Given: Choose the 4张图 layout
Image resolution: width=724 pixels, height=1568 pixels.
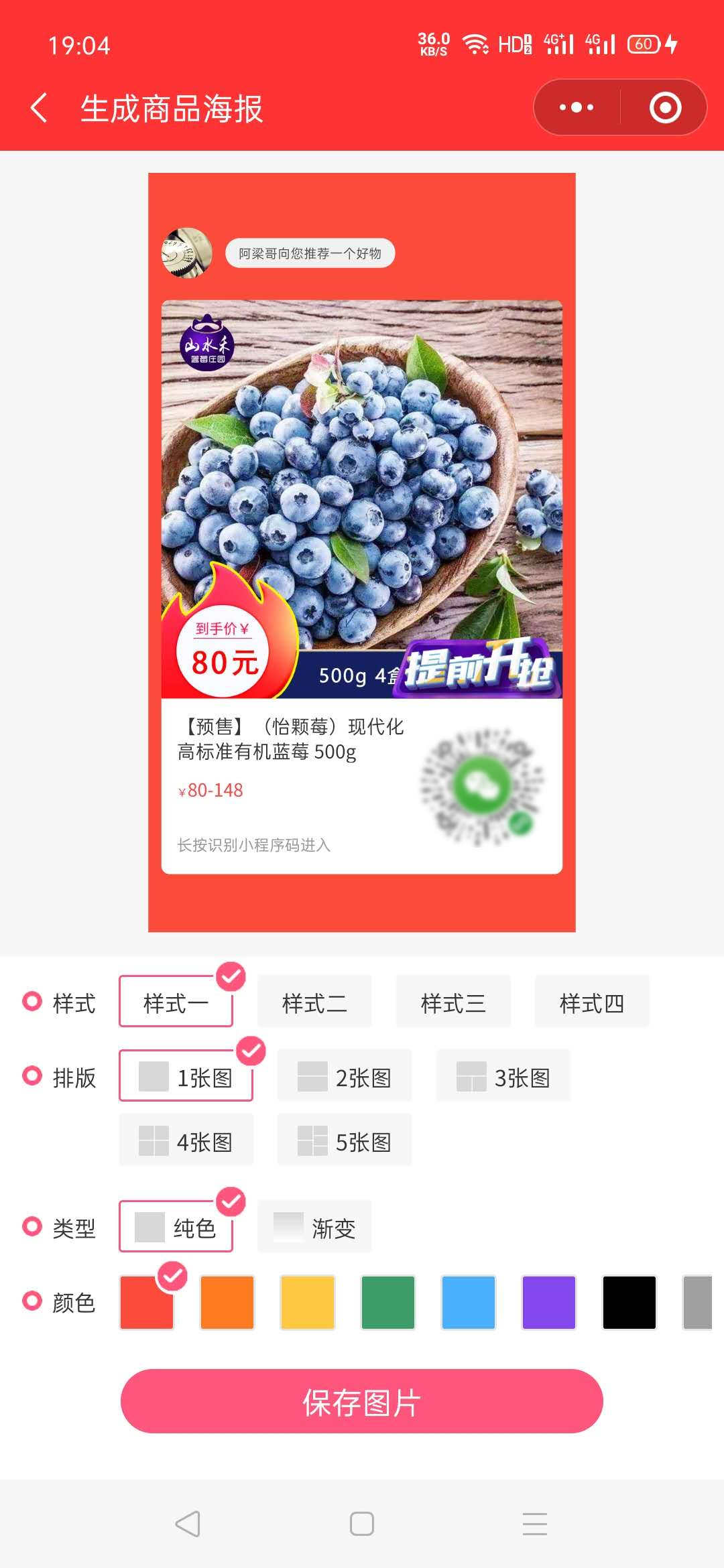Looking at the screenshot, I should (186, 1140).
